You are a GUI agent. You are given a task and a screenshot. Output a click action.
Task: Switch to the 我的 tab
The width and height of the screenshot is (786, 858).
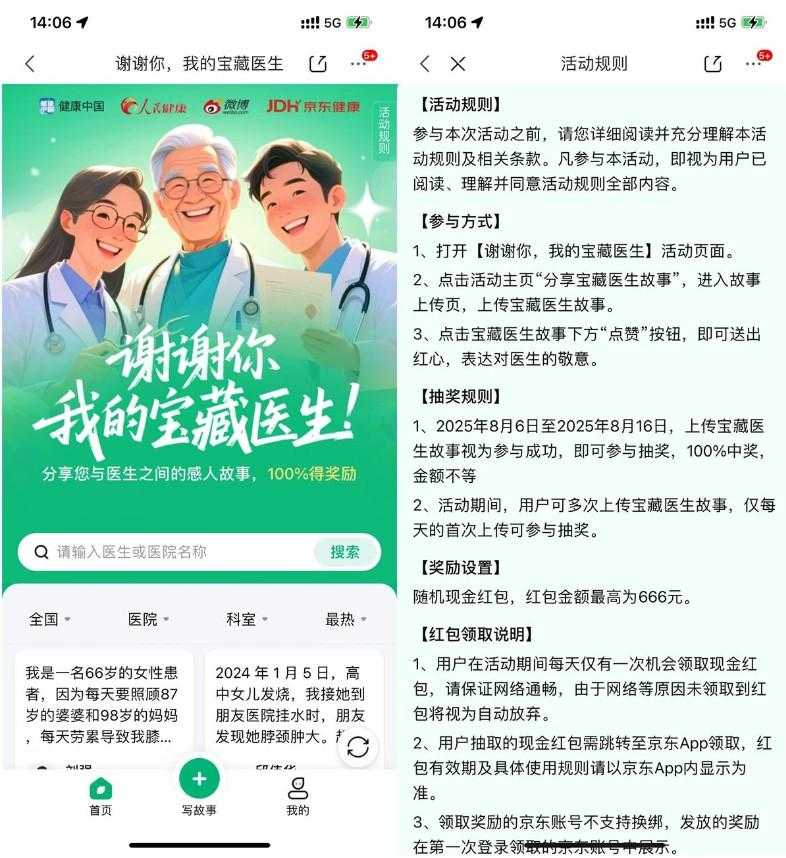coord(297,797)
